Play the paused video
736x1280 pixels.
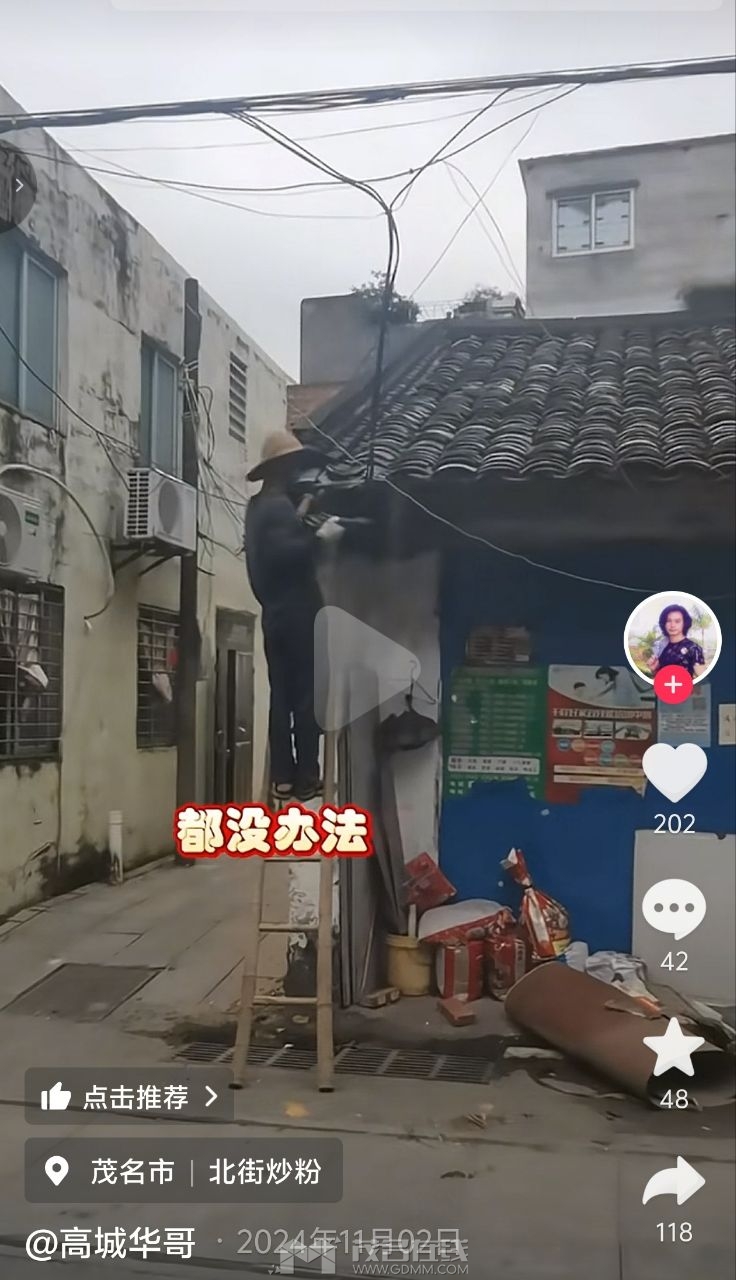click(366, 669)
